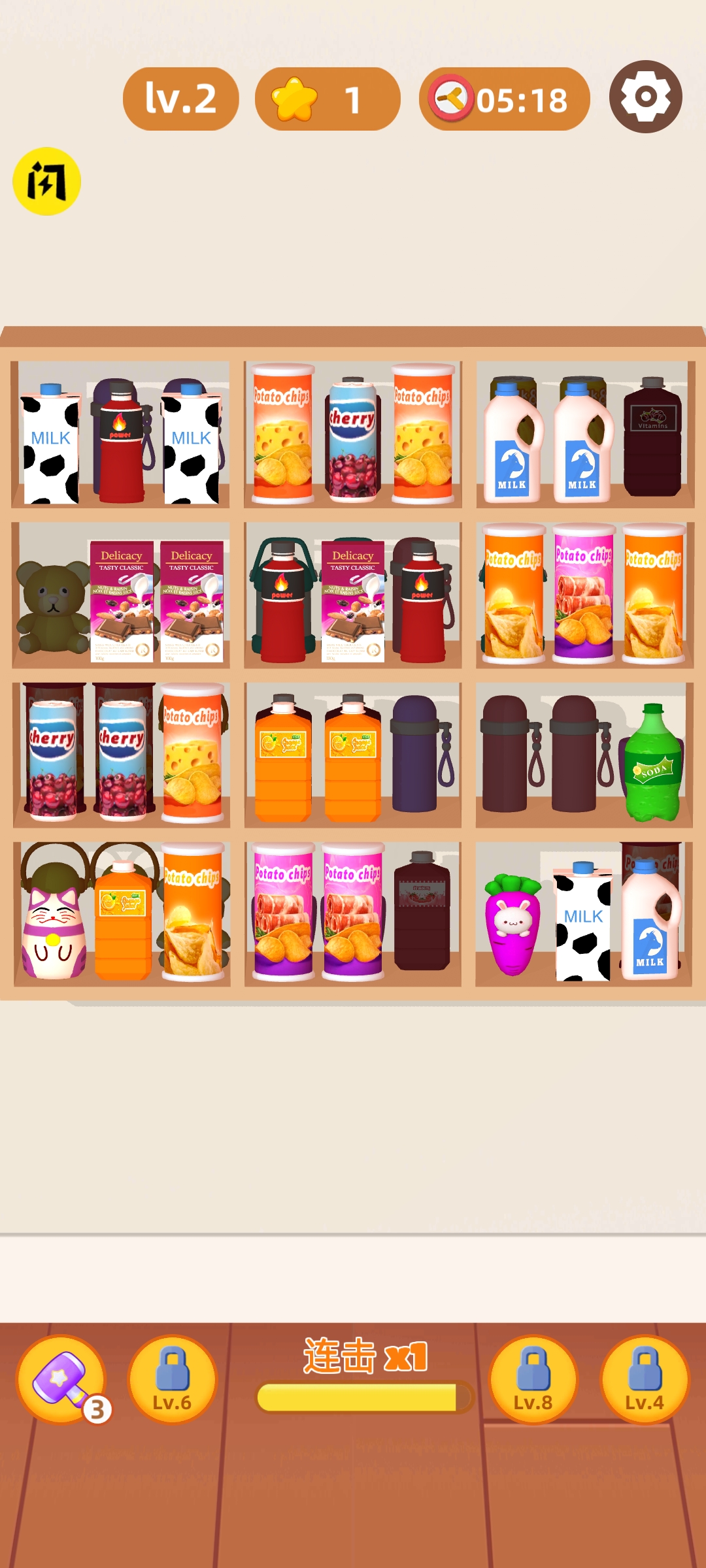
Task: Tap the locked Lv.6 power-up
Action: [172, 1379]
